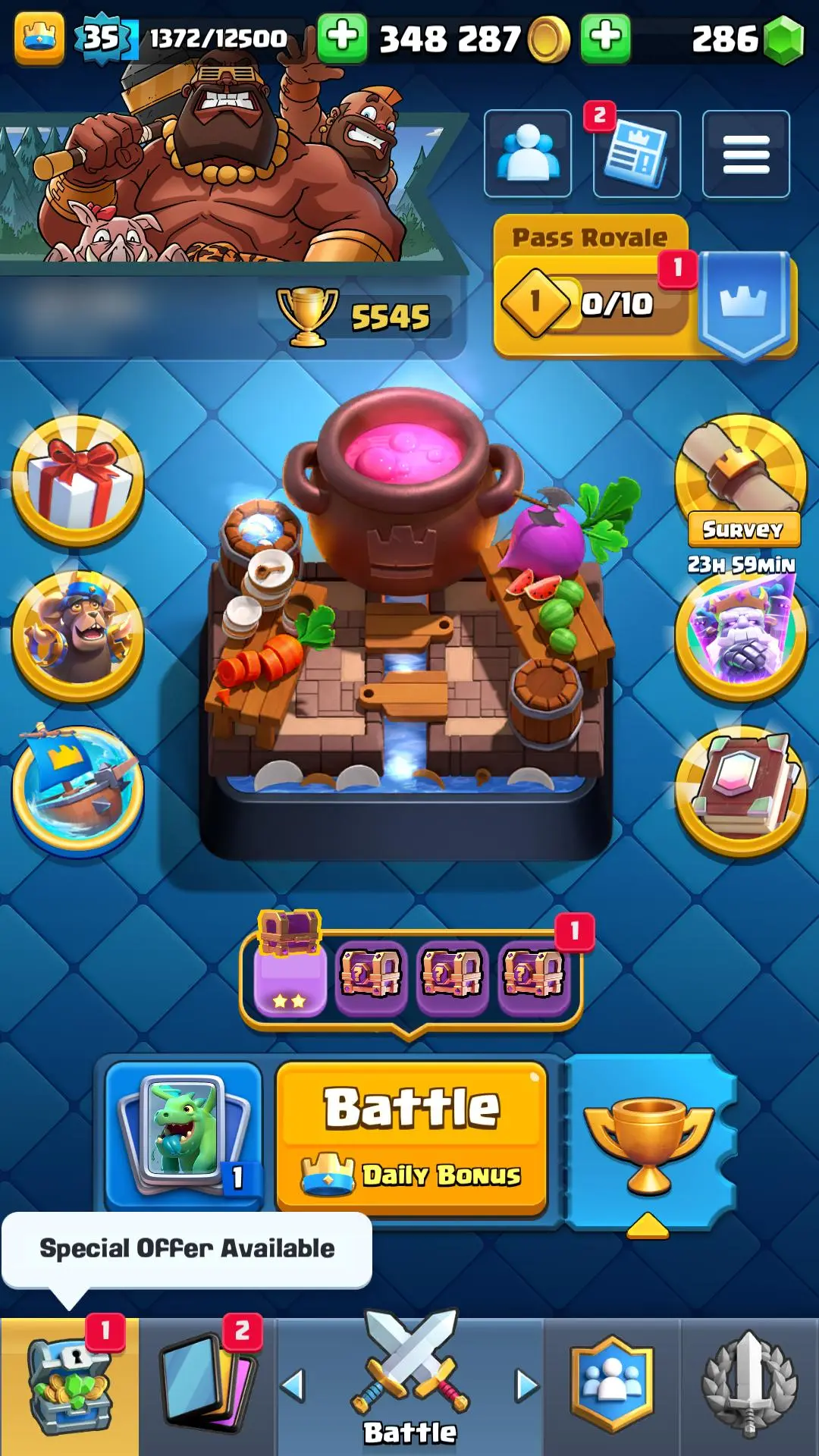The image size is (819, 1456).
Task: Add gems with the plus button
Action: click(605, 37)
